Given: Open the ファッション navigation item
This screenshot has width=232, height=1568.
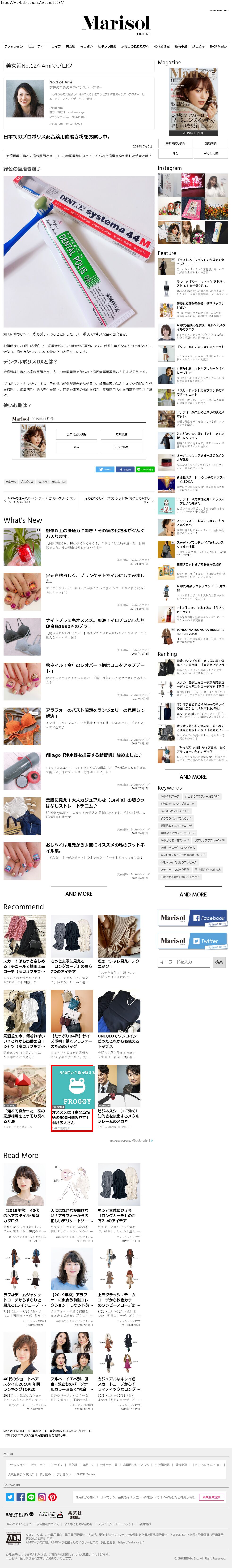Looking at the screenshot, I should click(13, 46).
